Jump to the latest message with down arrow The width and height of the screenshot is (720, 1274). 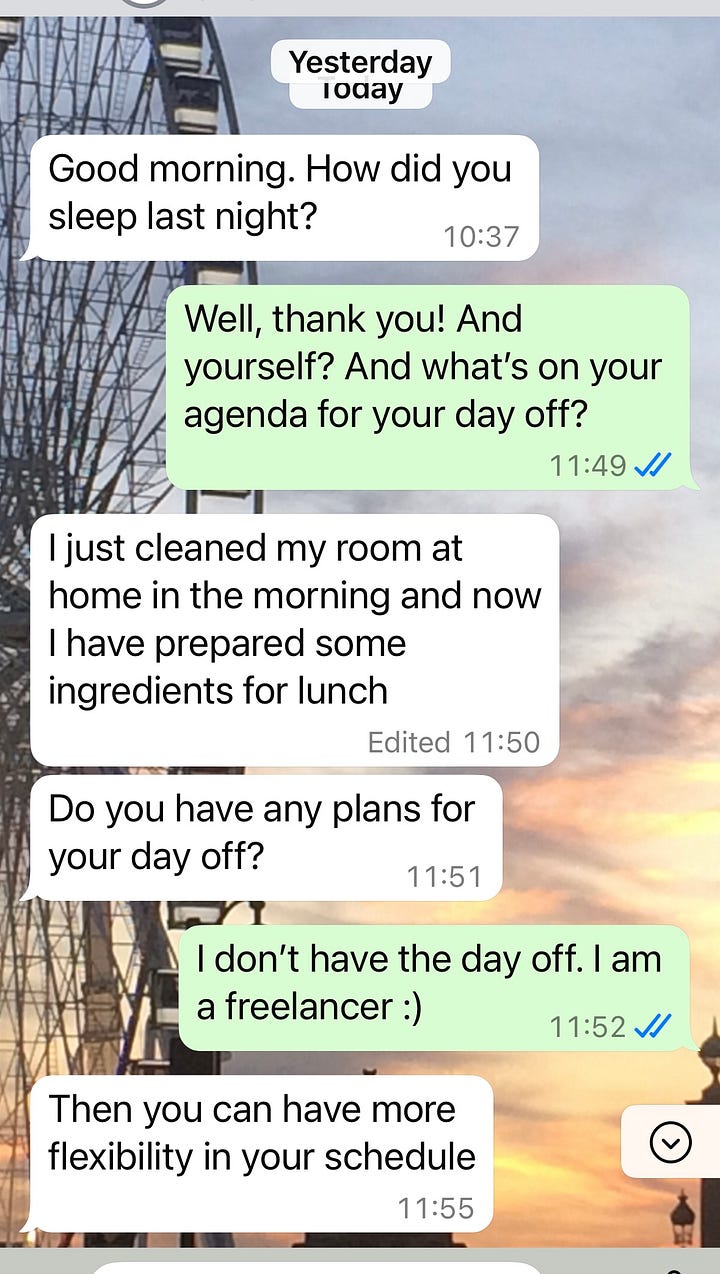pyautogui.click(x=670, y=1141)
